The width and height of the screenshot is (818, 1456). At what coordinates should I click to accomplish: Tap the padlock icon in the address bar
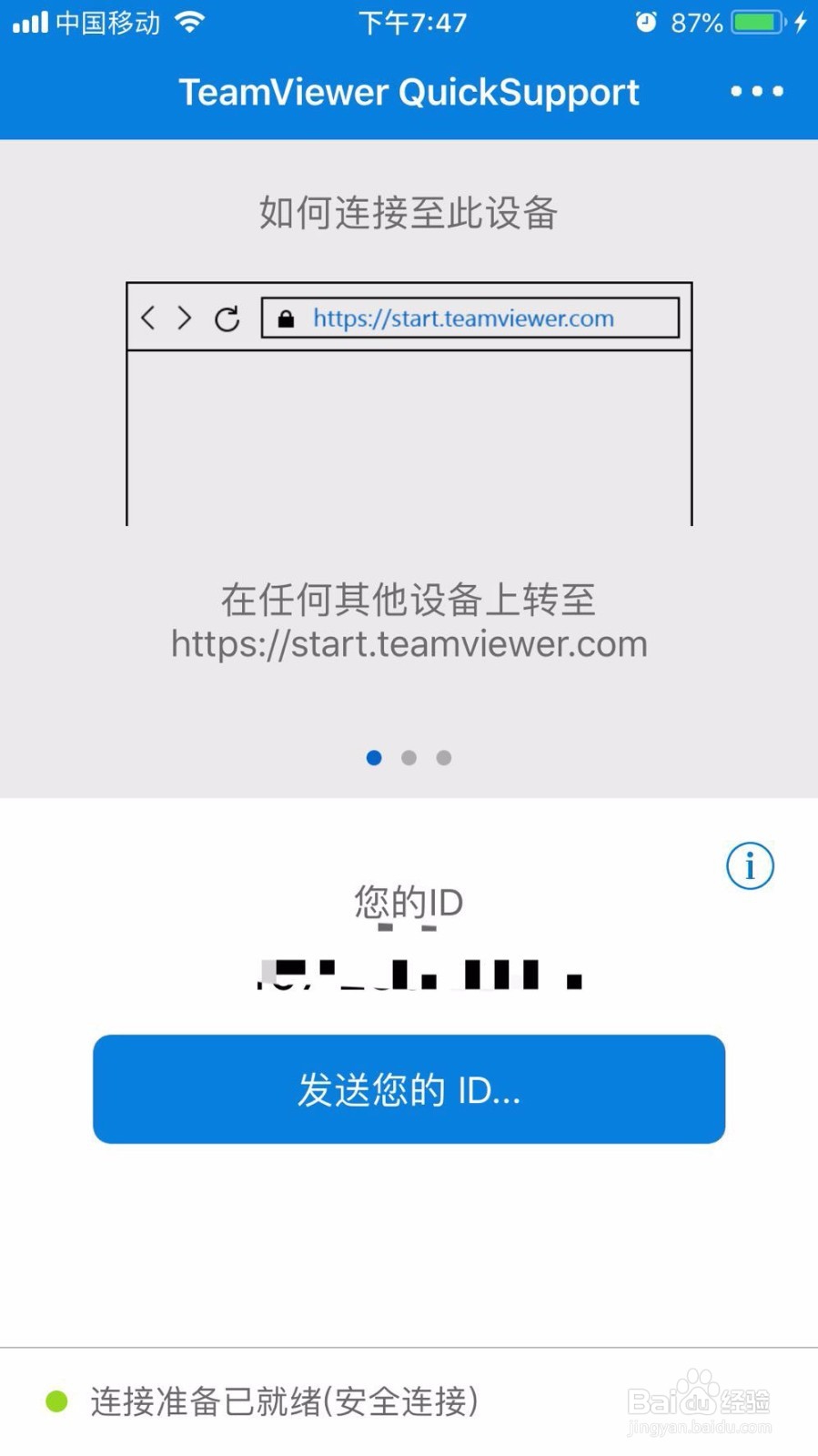tap(288, 318)
